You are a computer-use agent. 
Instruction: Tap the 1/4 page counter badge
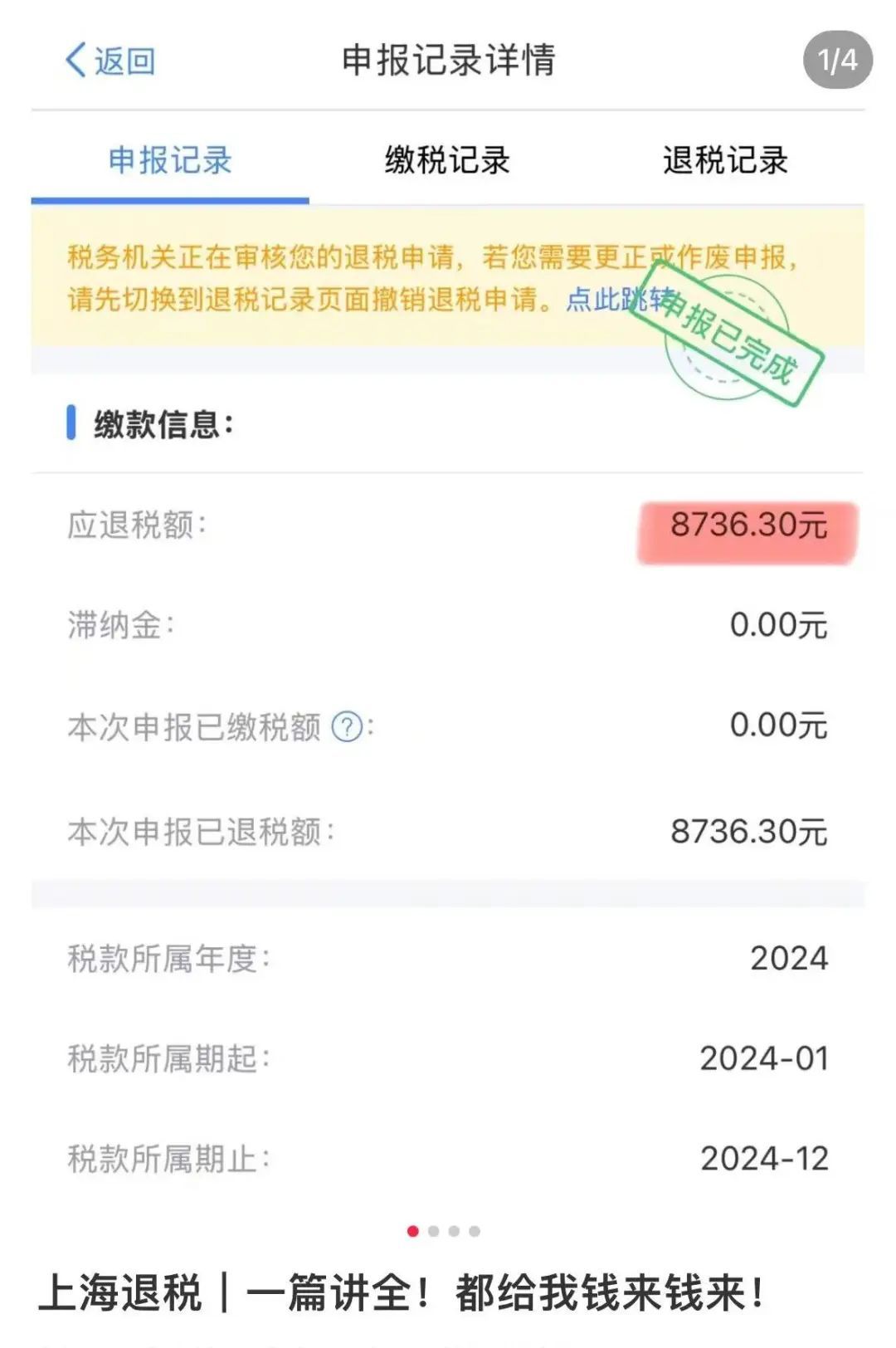pos(836,60)
